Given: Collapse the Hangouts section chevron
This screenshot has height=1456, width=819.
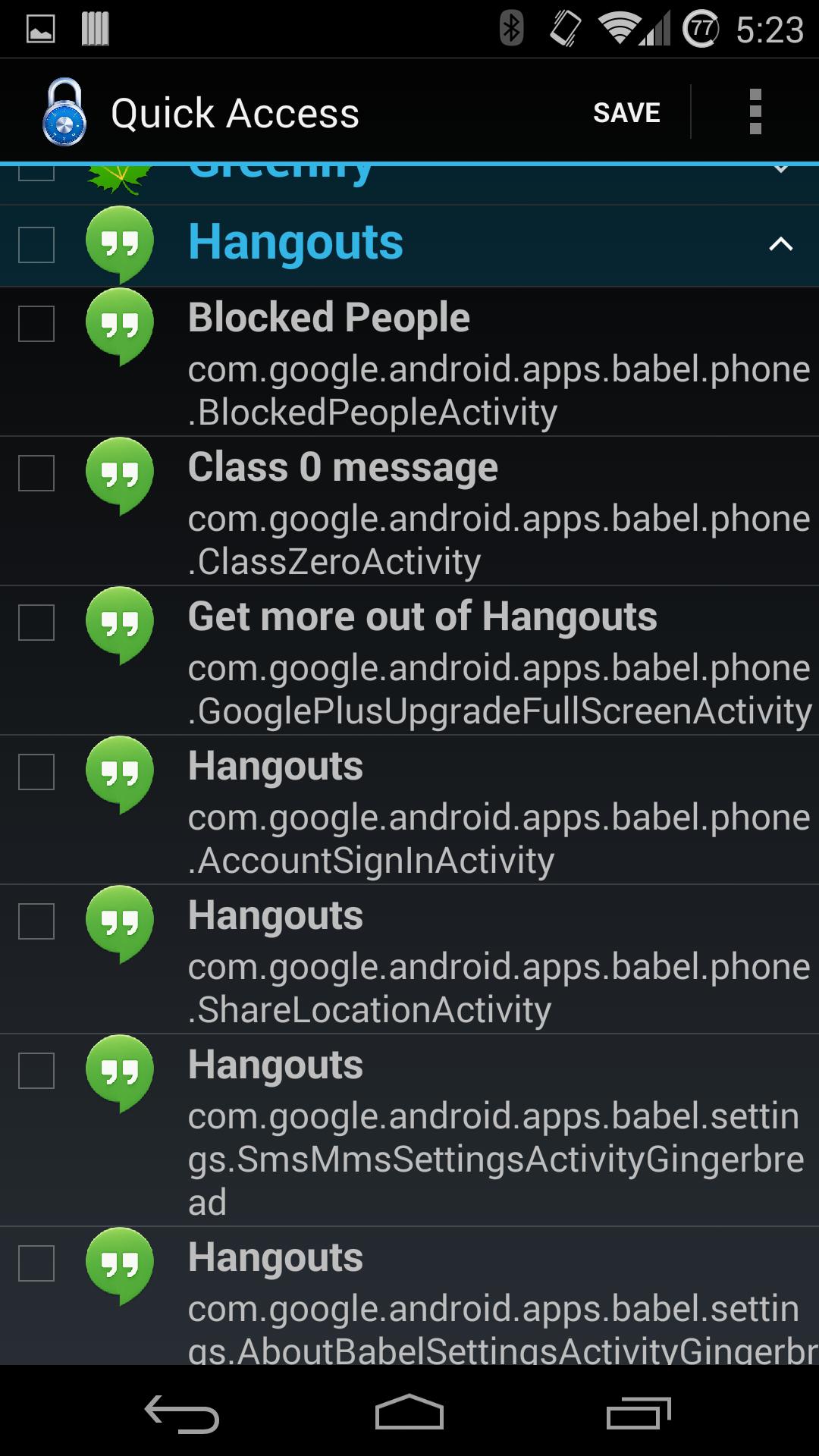Looking at the screenshot, I should (x=780, y=244).
